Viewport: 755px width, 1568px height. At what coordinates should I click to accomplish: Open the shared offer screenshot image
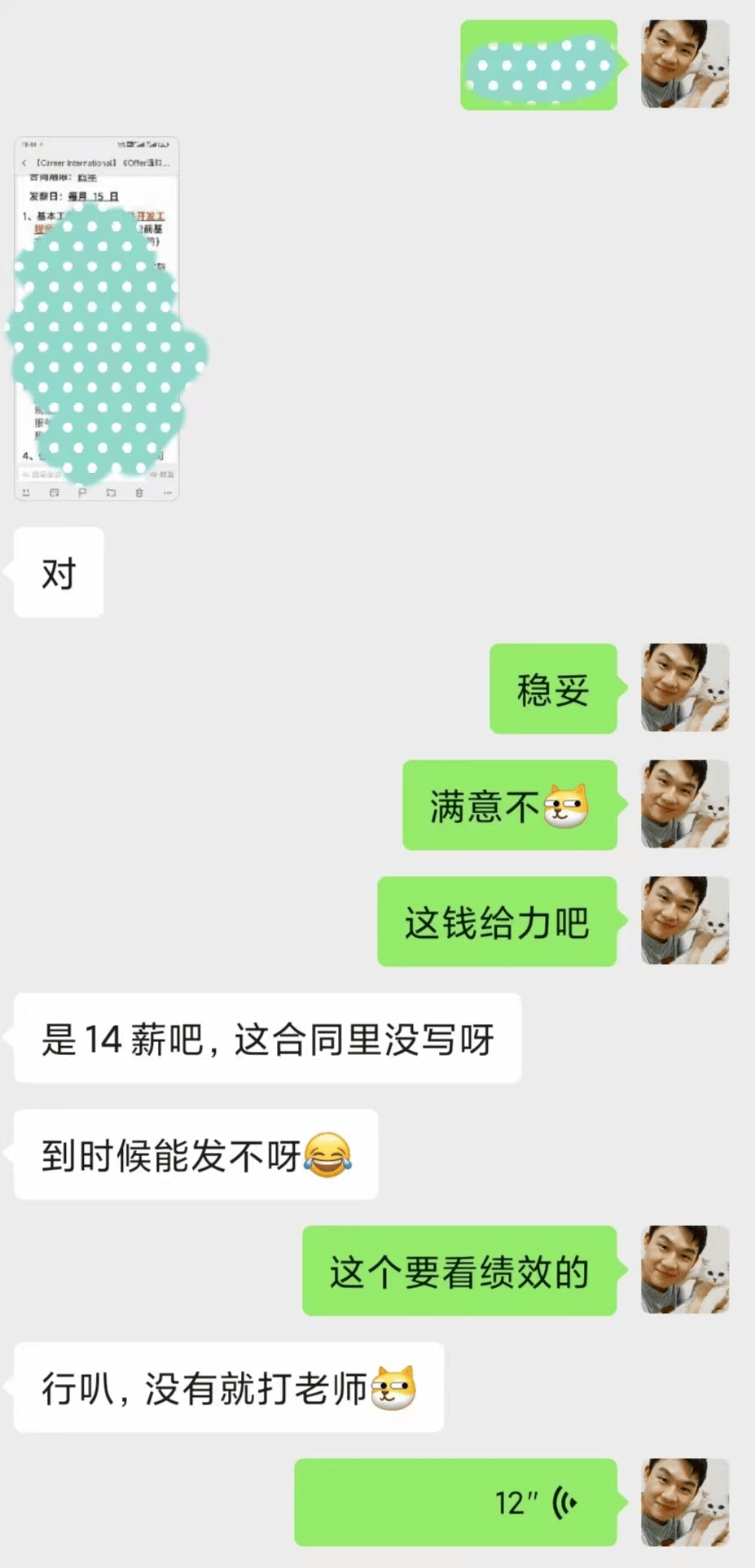(x=96, y=318)
